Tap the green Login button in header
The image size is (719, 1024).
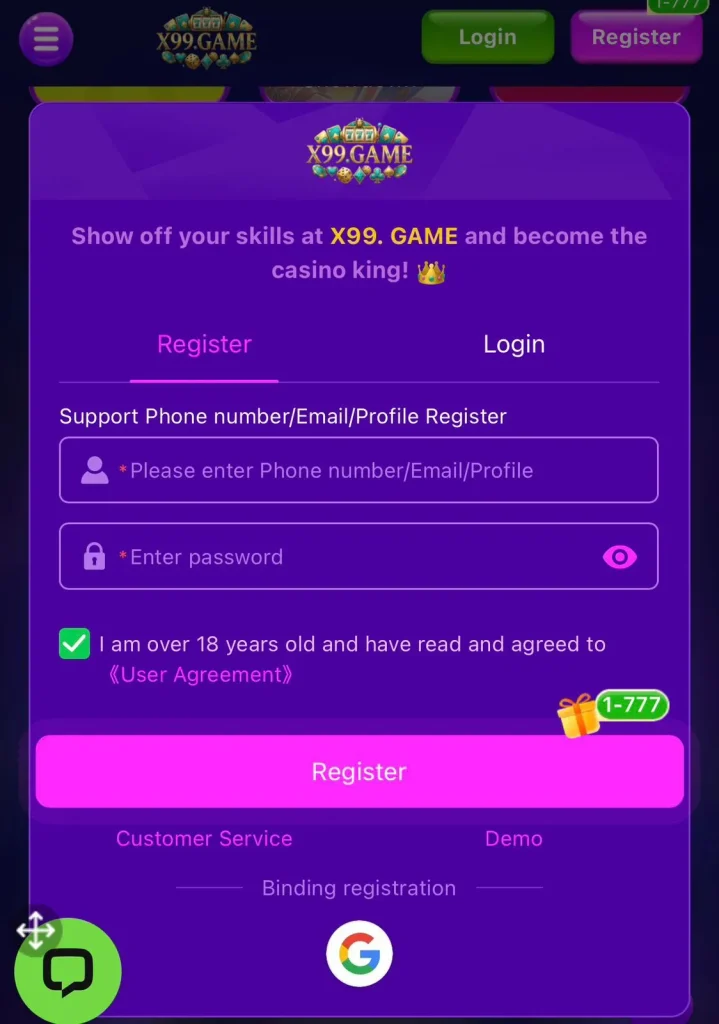487,38
